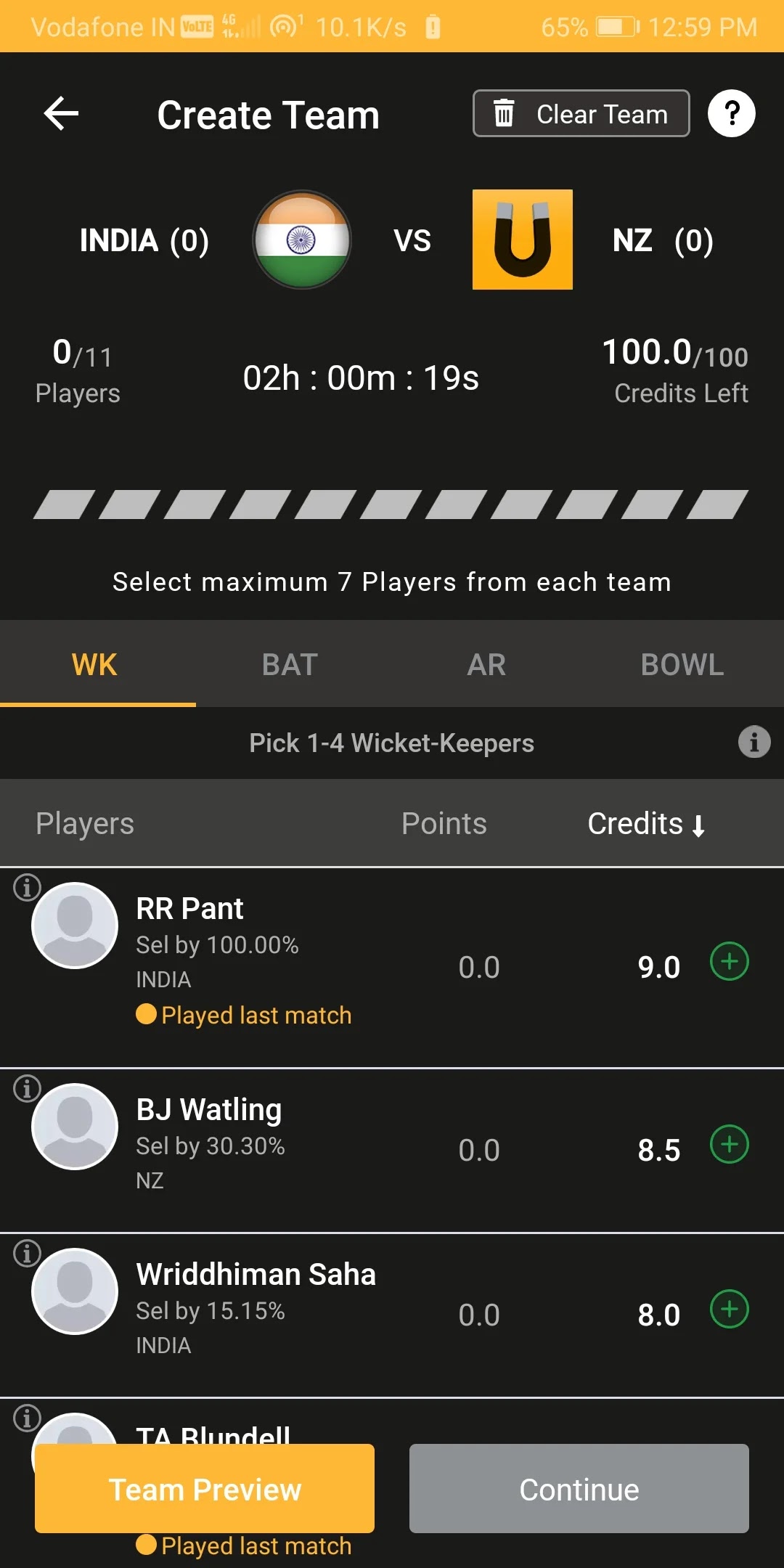Show player info for Wriddhiman Saha

tap(27, 1253)
